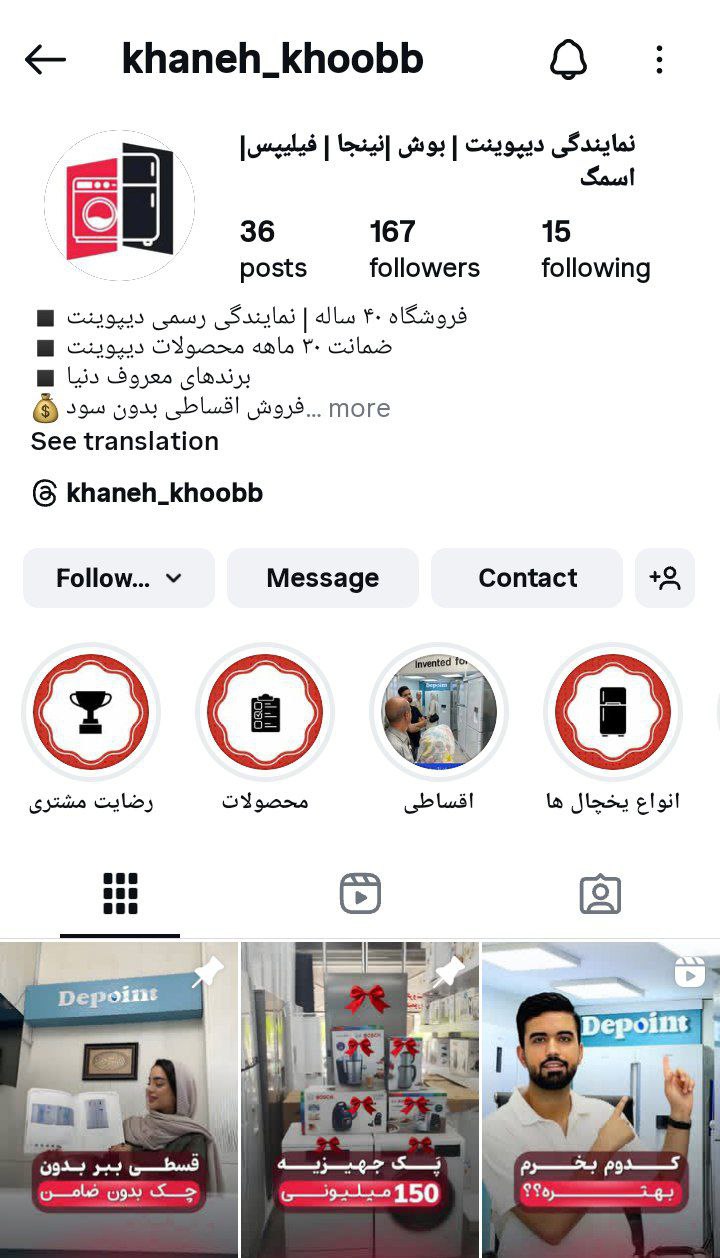The image size is (720, 1258).
Task: Show suggested accounts with add-person icon
Action: coord(664,578)
